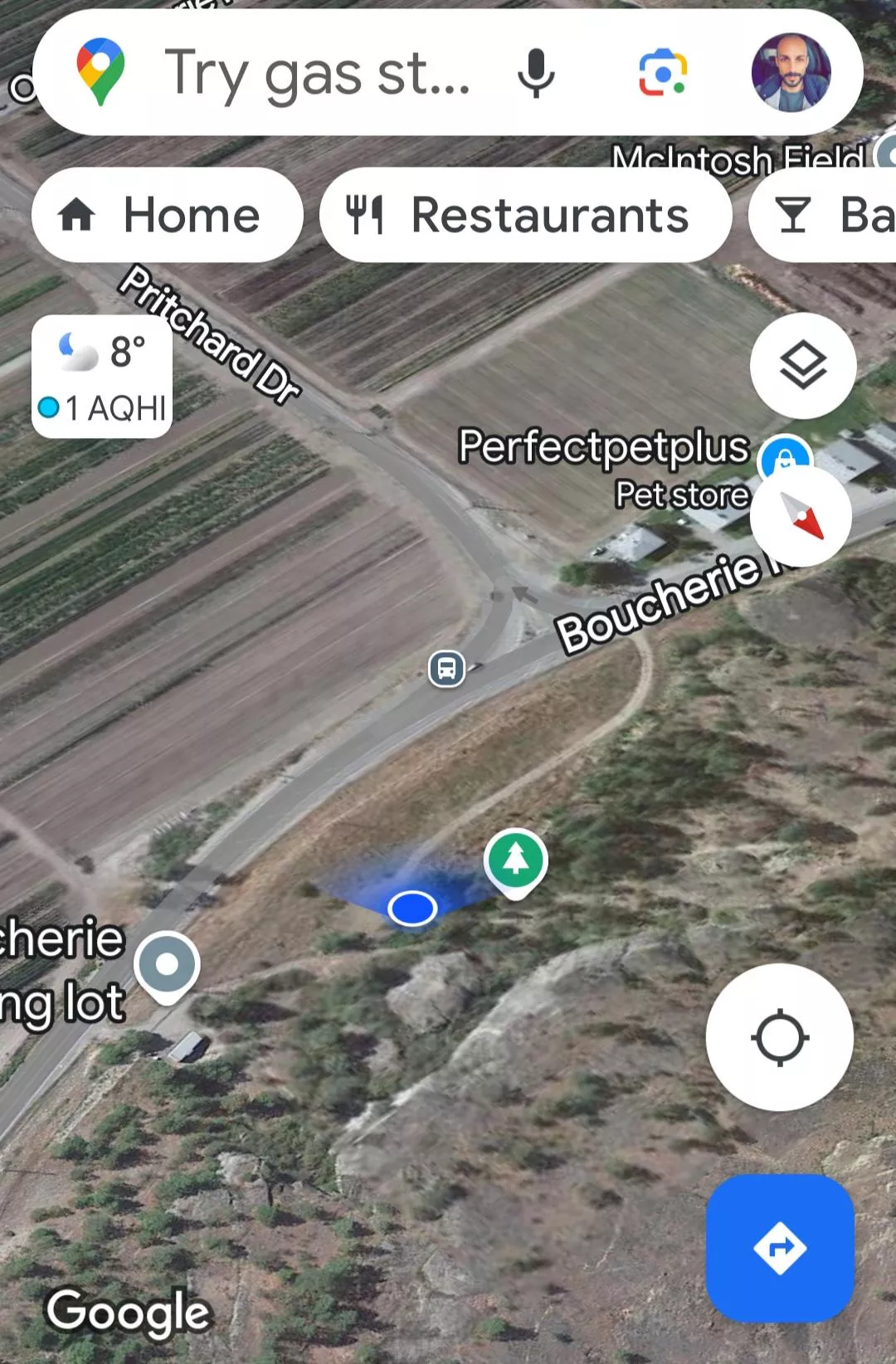Start voice search with the microphone
Image resolution: width=896 pixels, height=1364 pixels.
tap(536, 73)
